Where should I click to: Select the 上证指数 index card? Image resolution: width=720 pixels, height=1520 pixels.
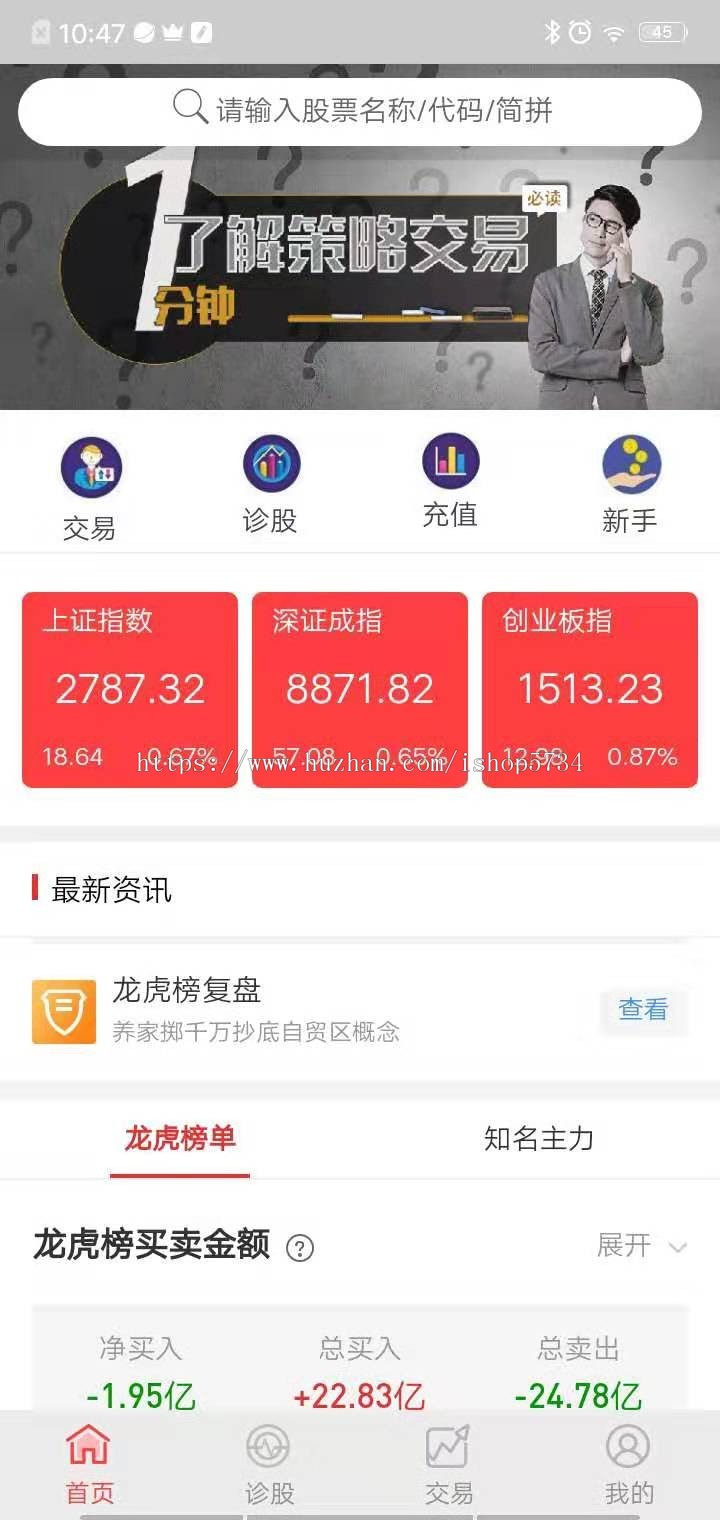point(129,690)
